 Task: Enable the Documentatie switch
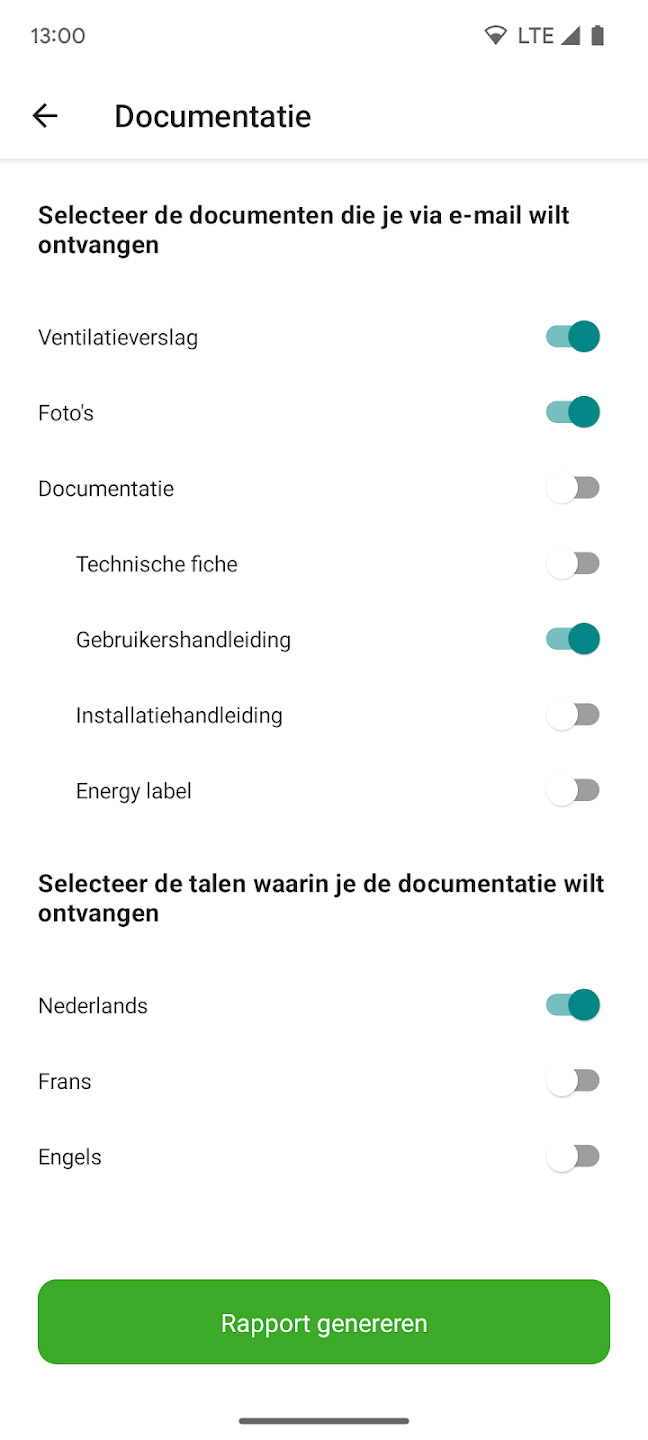tap(573, 488)
